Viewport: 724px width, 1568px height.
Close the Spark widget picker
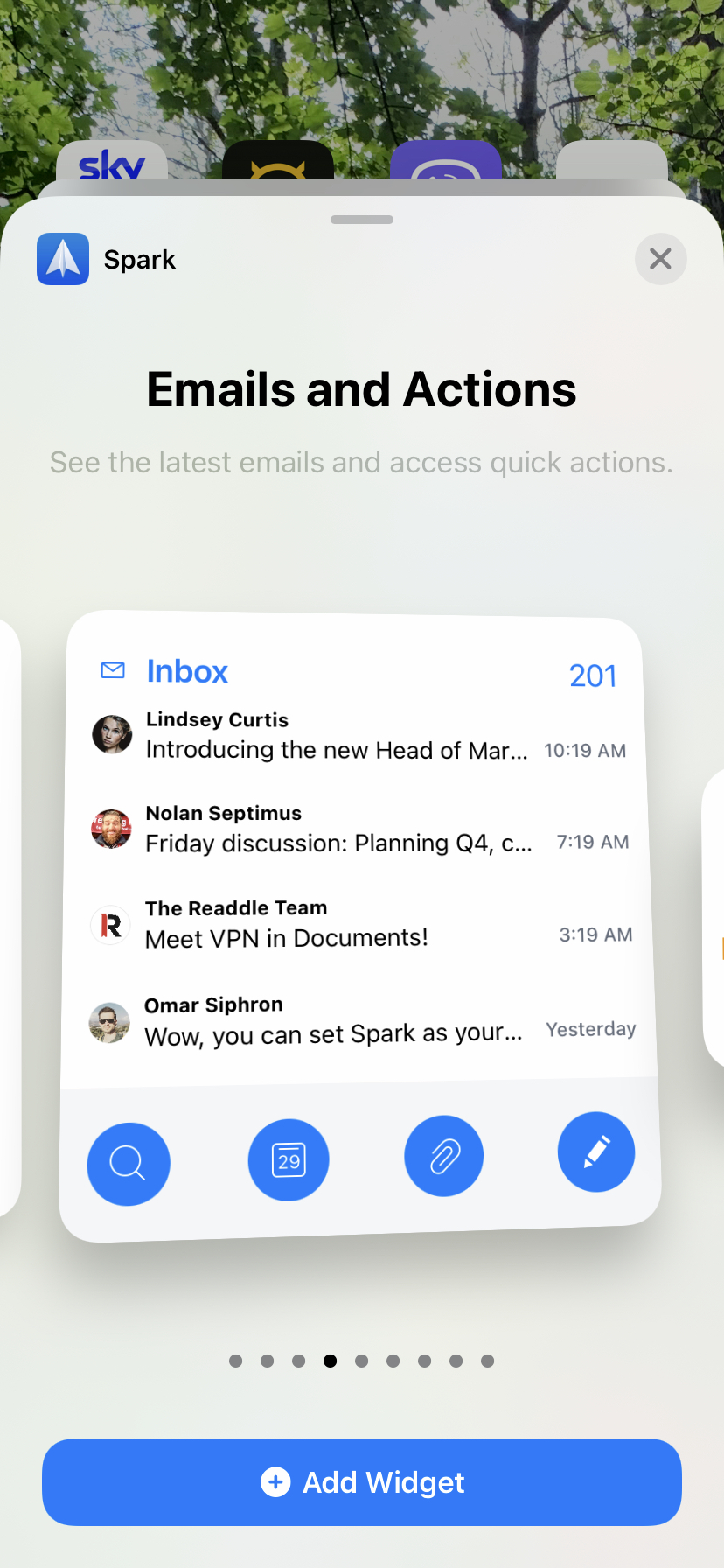pyautogui.click(x=660, y=259)
